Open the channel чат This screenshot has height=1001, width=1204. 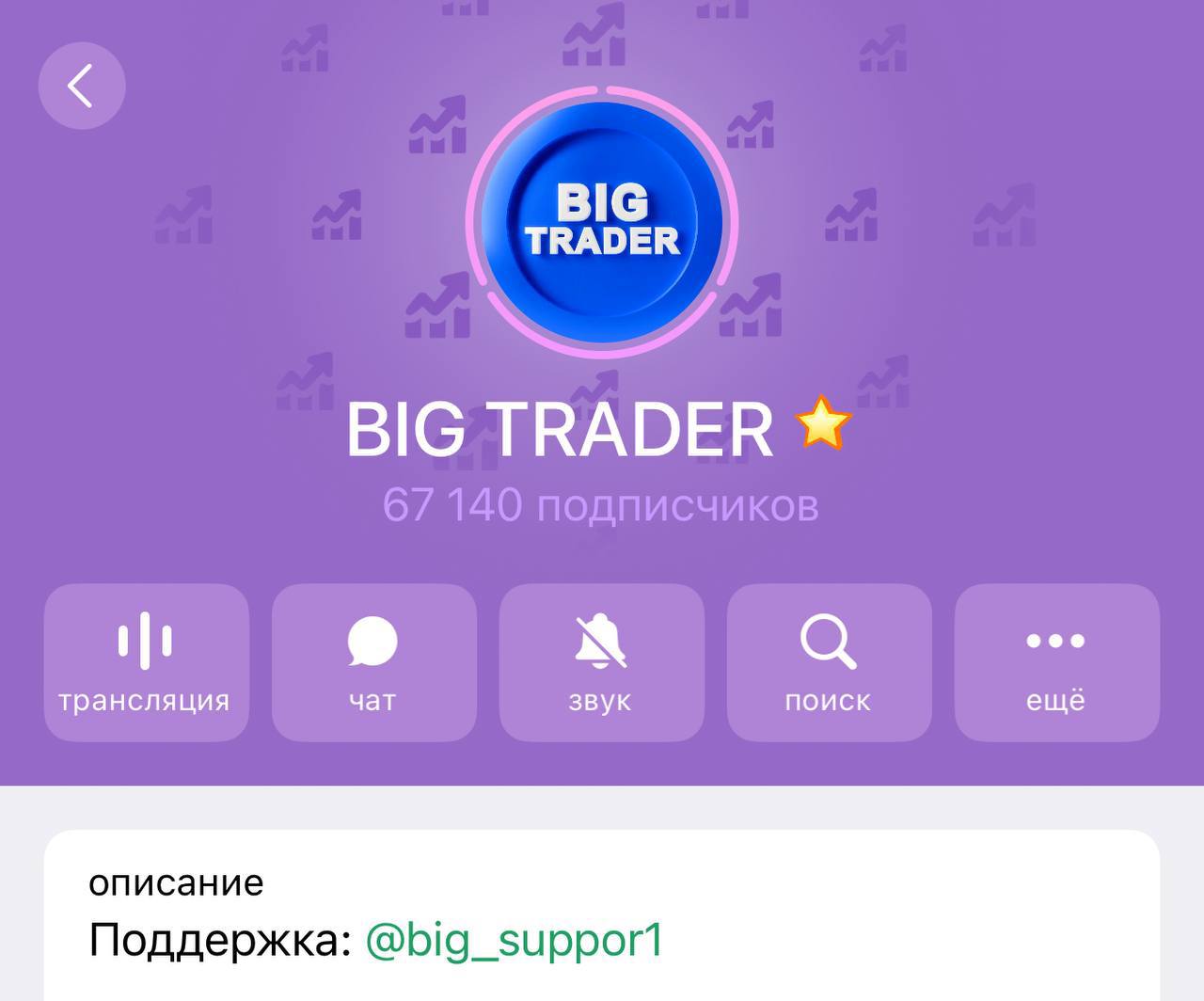point(373,662)
